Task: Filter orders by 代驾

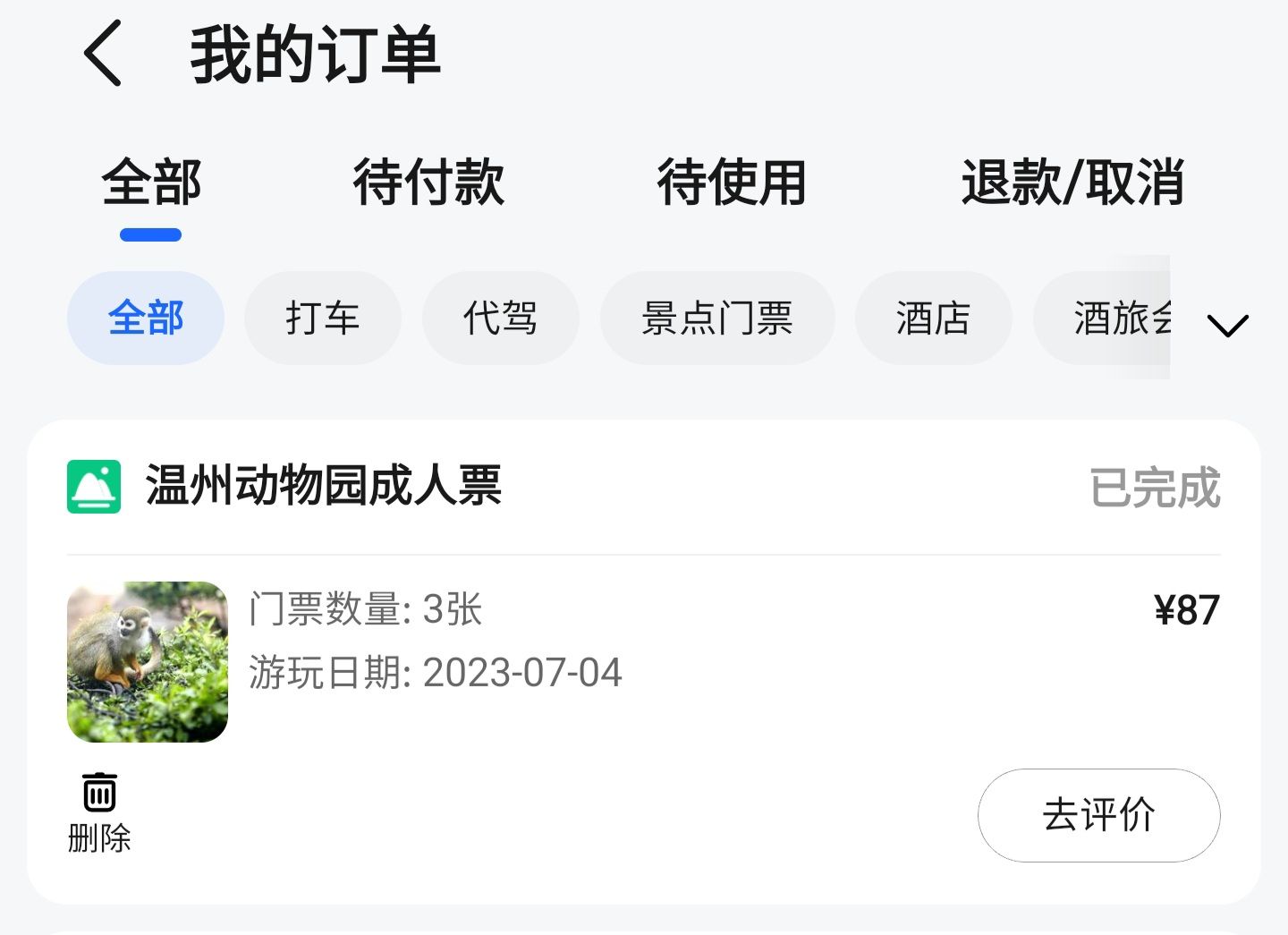Action: tap(500, 319)
